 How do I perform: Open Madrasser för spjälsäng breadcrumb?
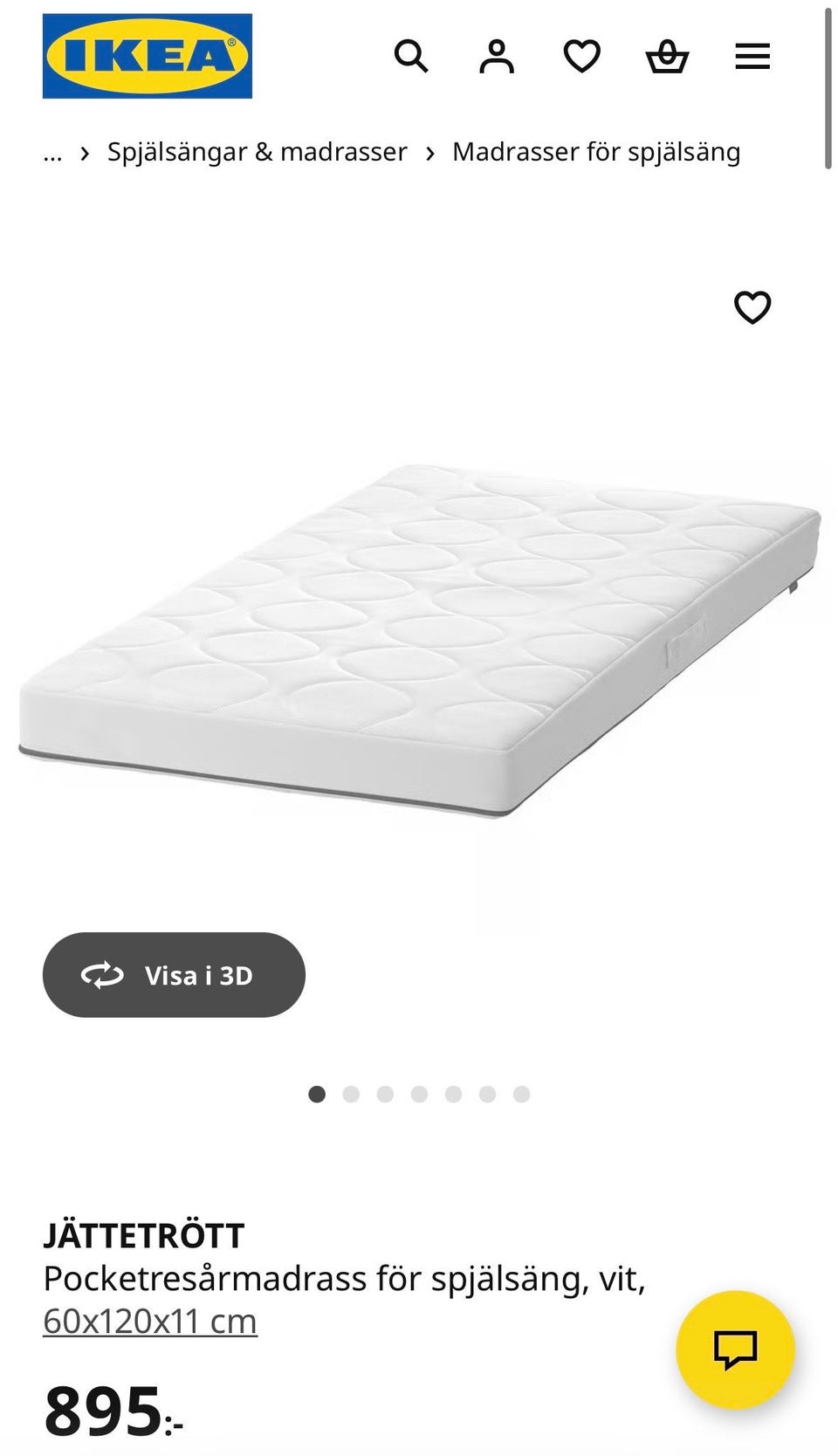coord(596,153)
